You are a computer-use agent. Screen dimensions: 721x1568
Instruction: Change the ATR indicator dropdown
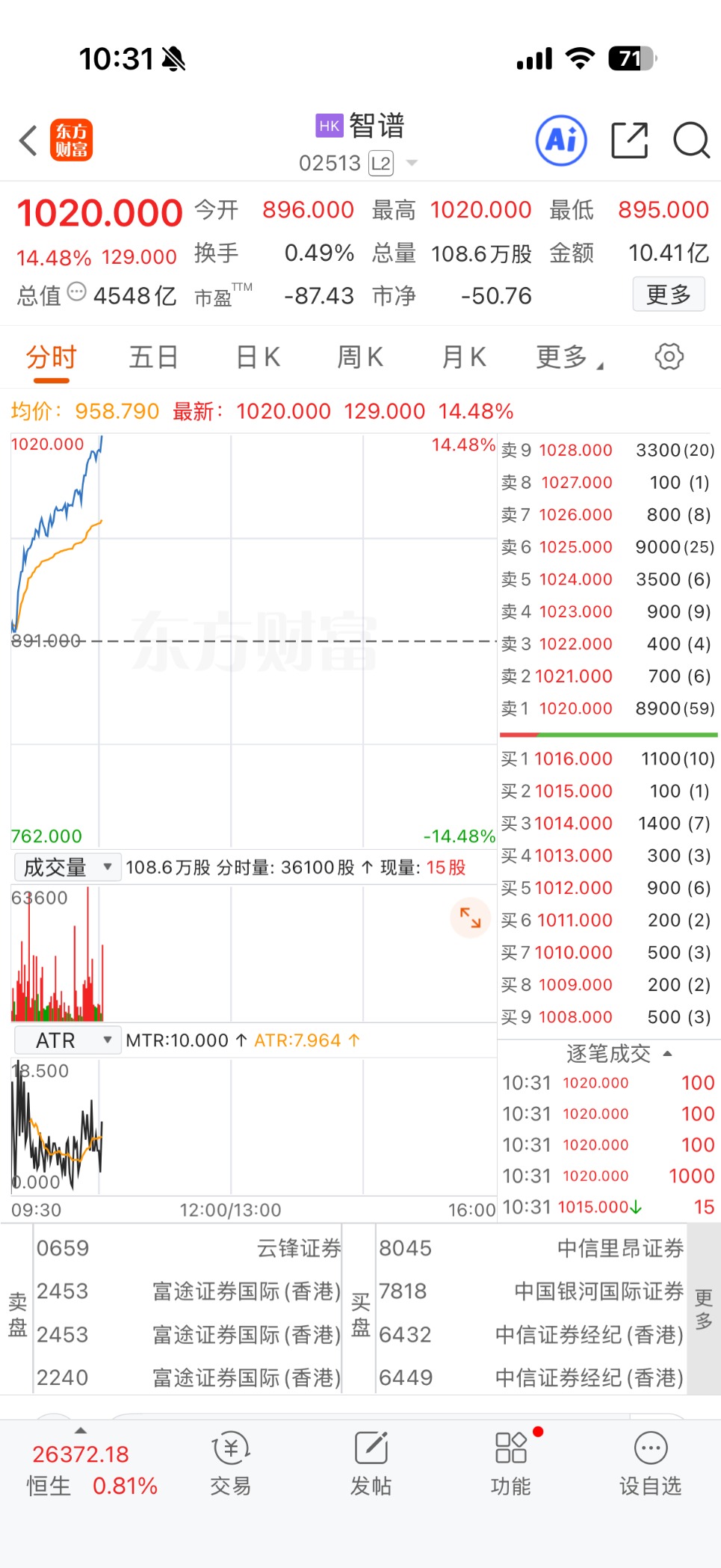67,1040
